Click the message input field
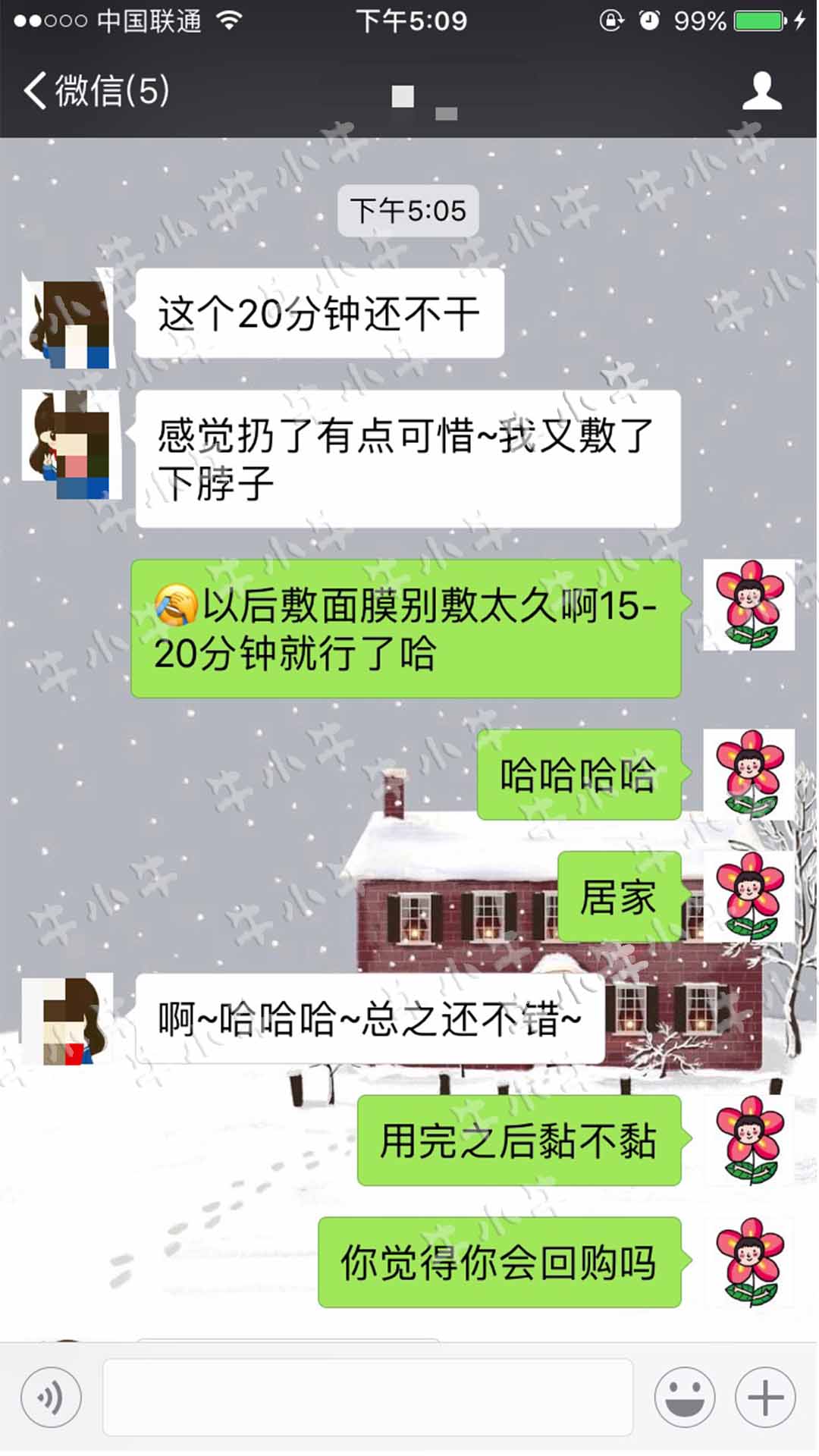Screen dimensions: 819x1456 (x=368, y=1398)
